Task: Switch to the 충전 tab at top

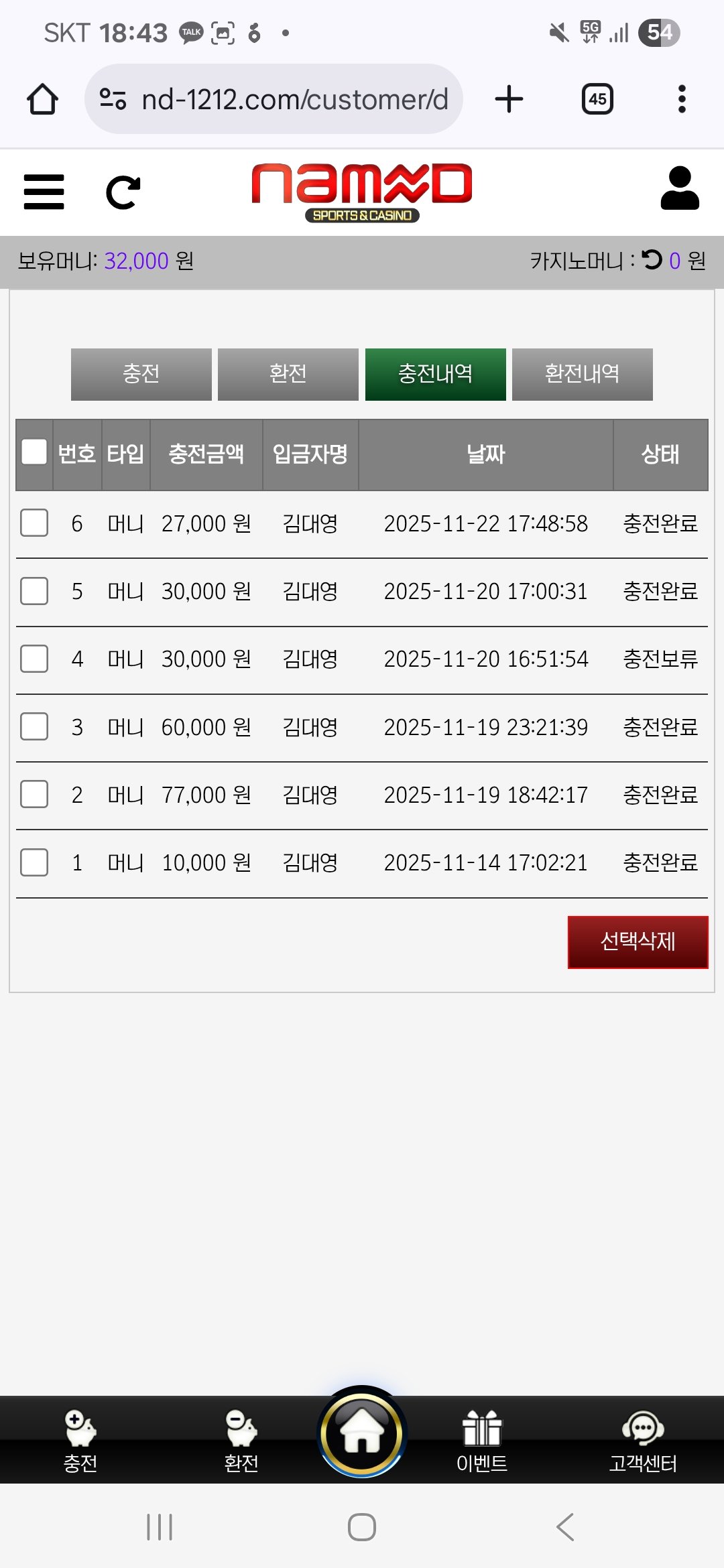Action: tap(141, 374)
